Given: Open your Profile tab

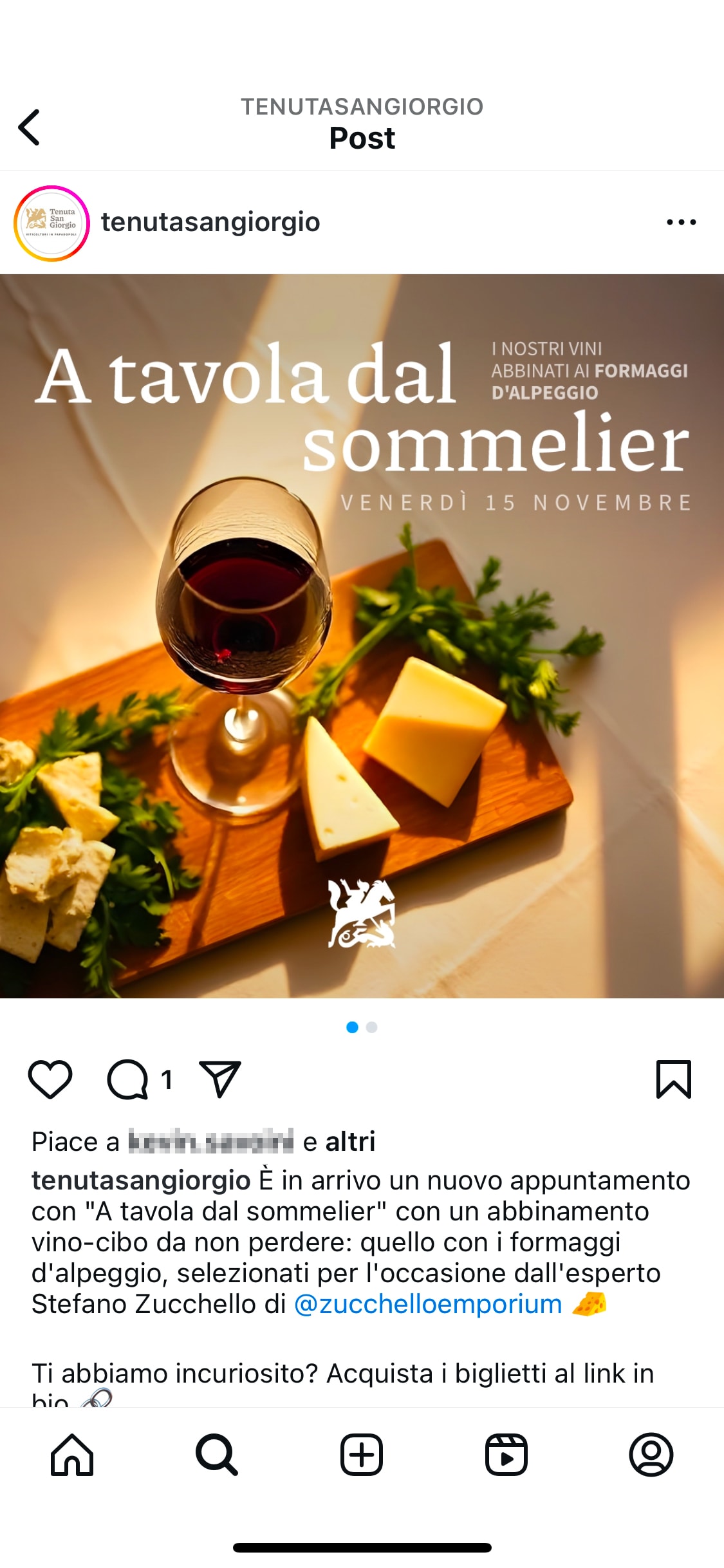Looking at the screenshot, I should 651,1455.
